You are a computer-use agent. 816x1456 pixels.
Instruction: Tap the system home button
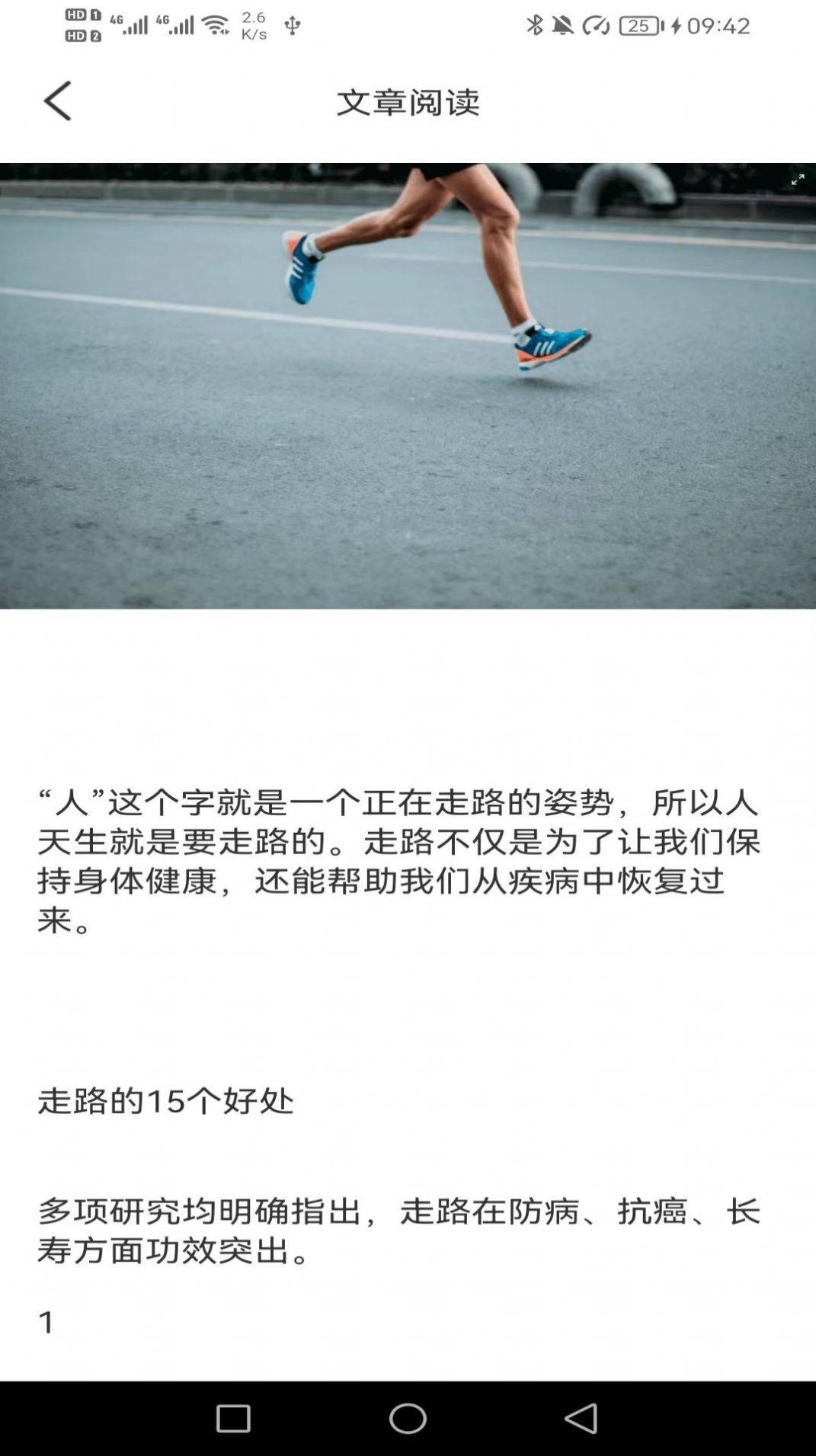pyautogui.click(x=408, y=1419)
